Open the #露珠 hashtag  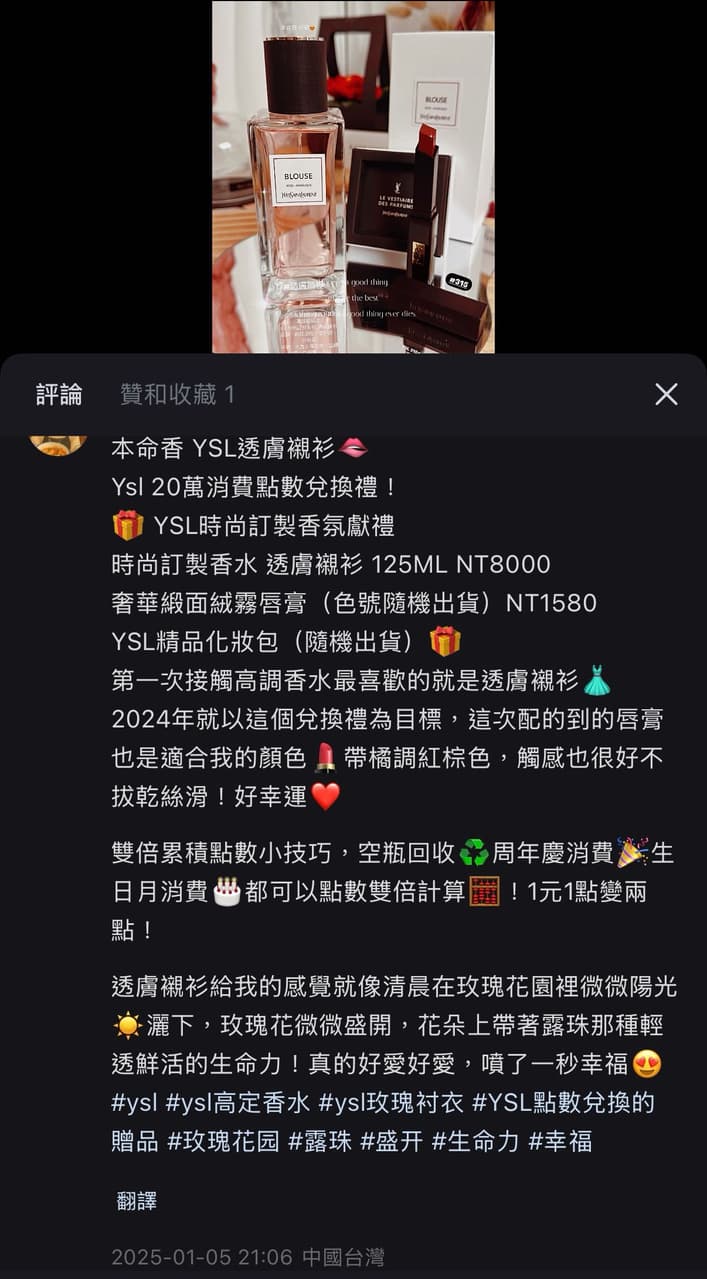point(320,1141)
